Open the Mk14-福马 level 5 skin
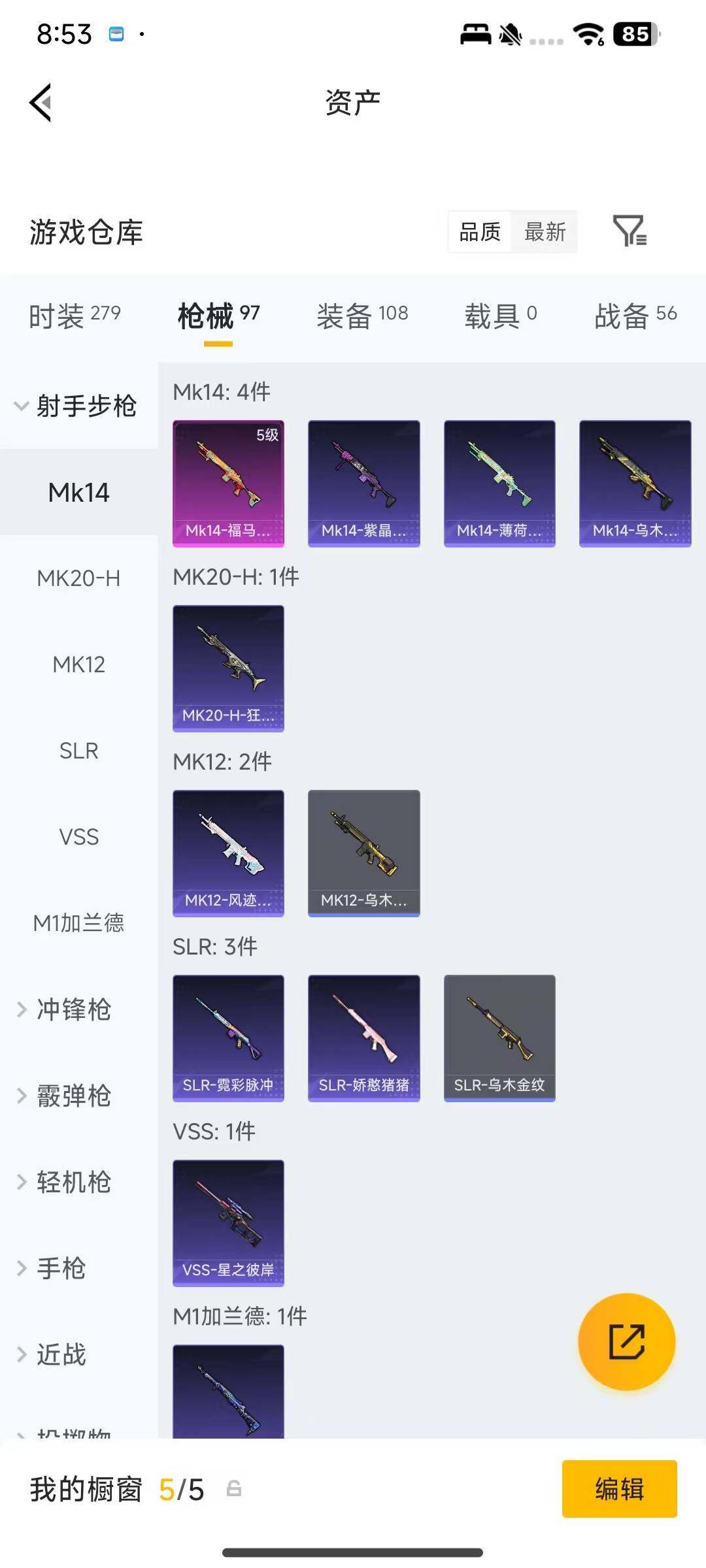Image resolution: width=706 pixels, height=1568 pixels. (228, 483)
